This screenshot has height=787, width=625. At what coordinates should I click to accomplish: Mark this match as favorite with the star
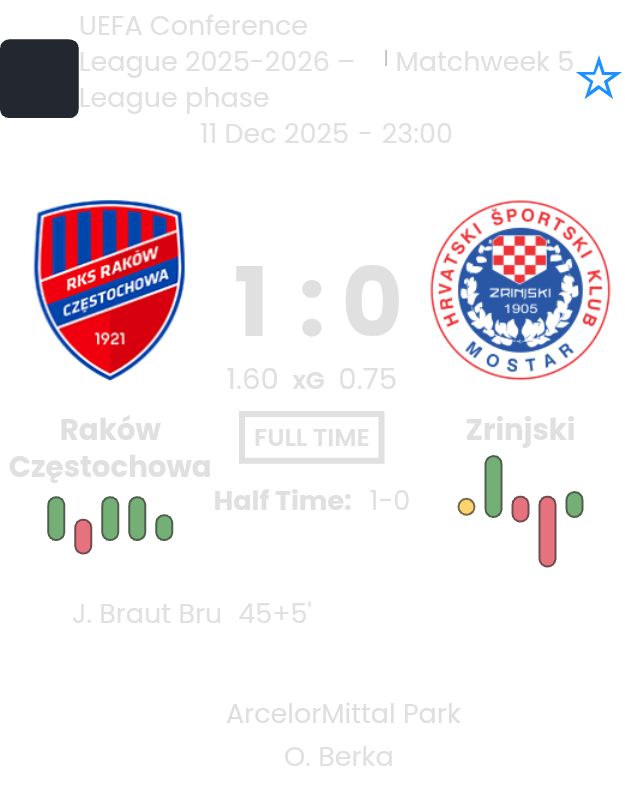click(598, 79)
